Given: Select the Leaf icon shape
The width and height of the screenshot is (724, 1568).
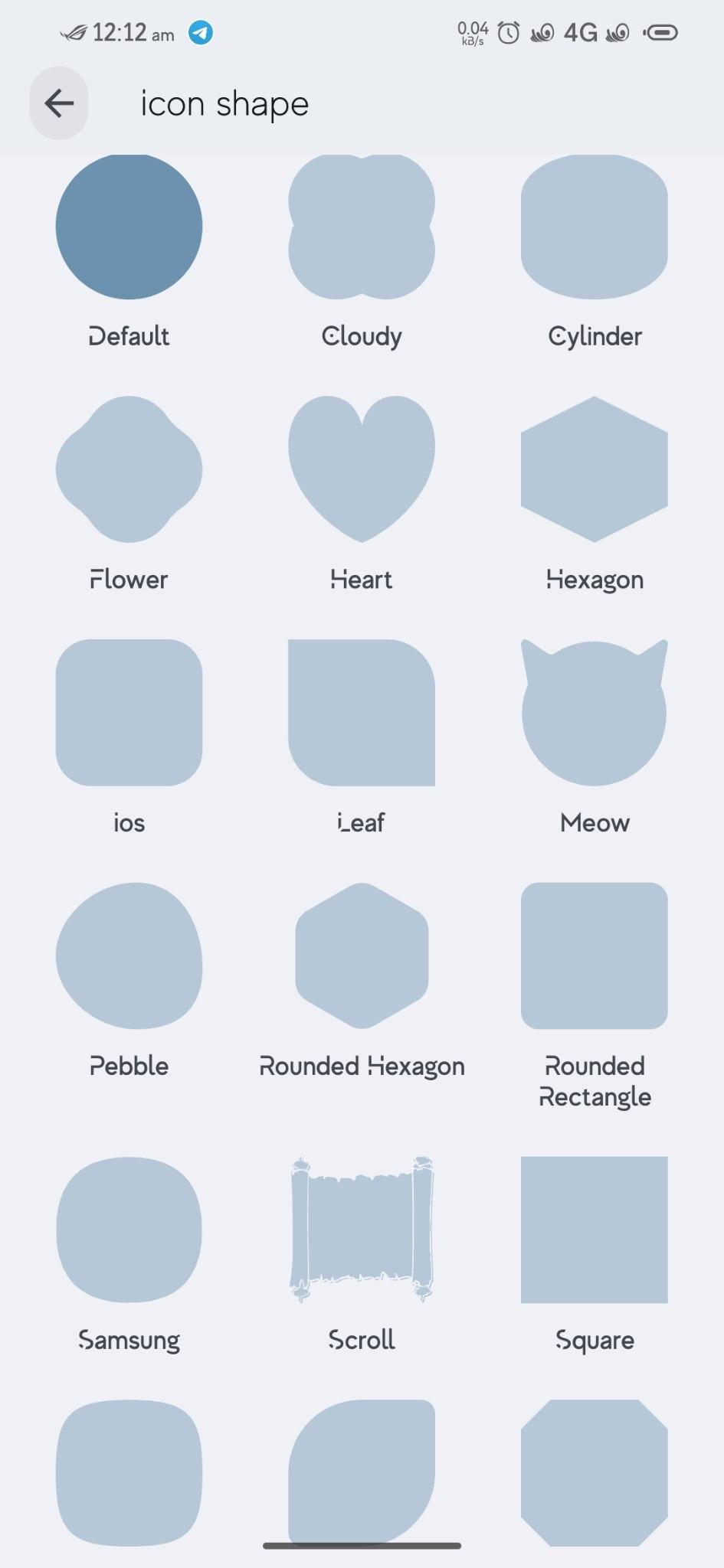Looking at the screenshot, I should click(x=362, y=713).
